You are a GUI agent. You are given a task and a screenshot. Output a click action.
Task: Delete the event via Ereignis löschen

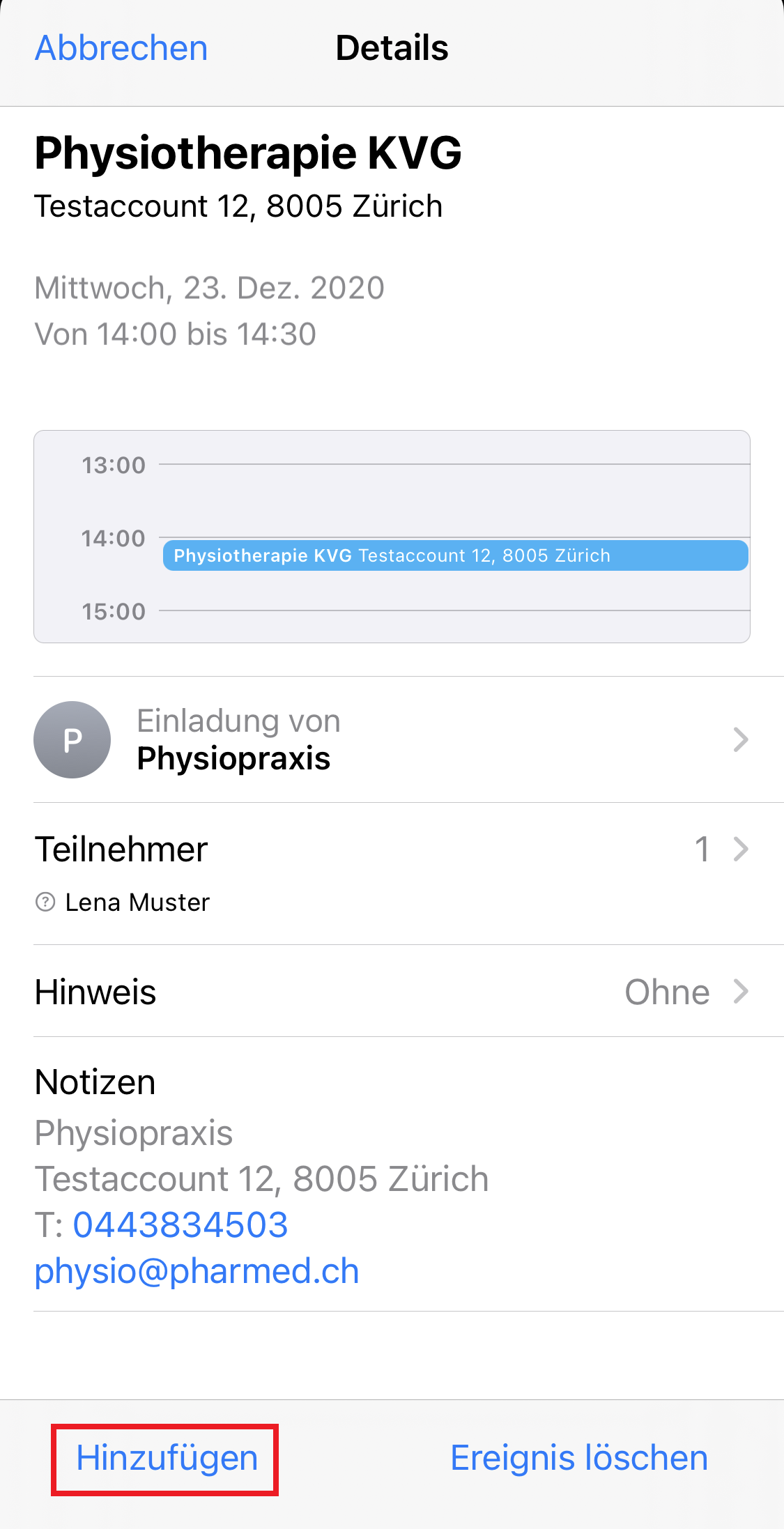[x=578, y=1458]
